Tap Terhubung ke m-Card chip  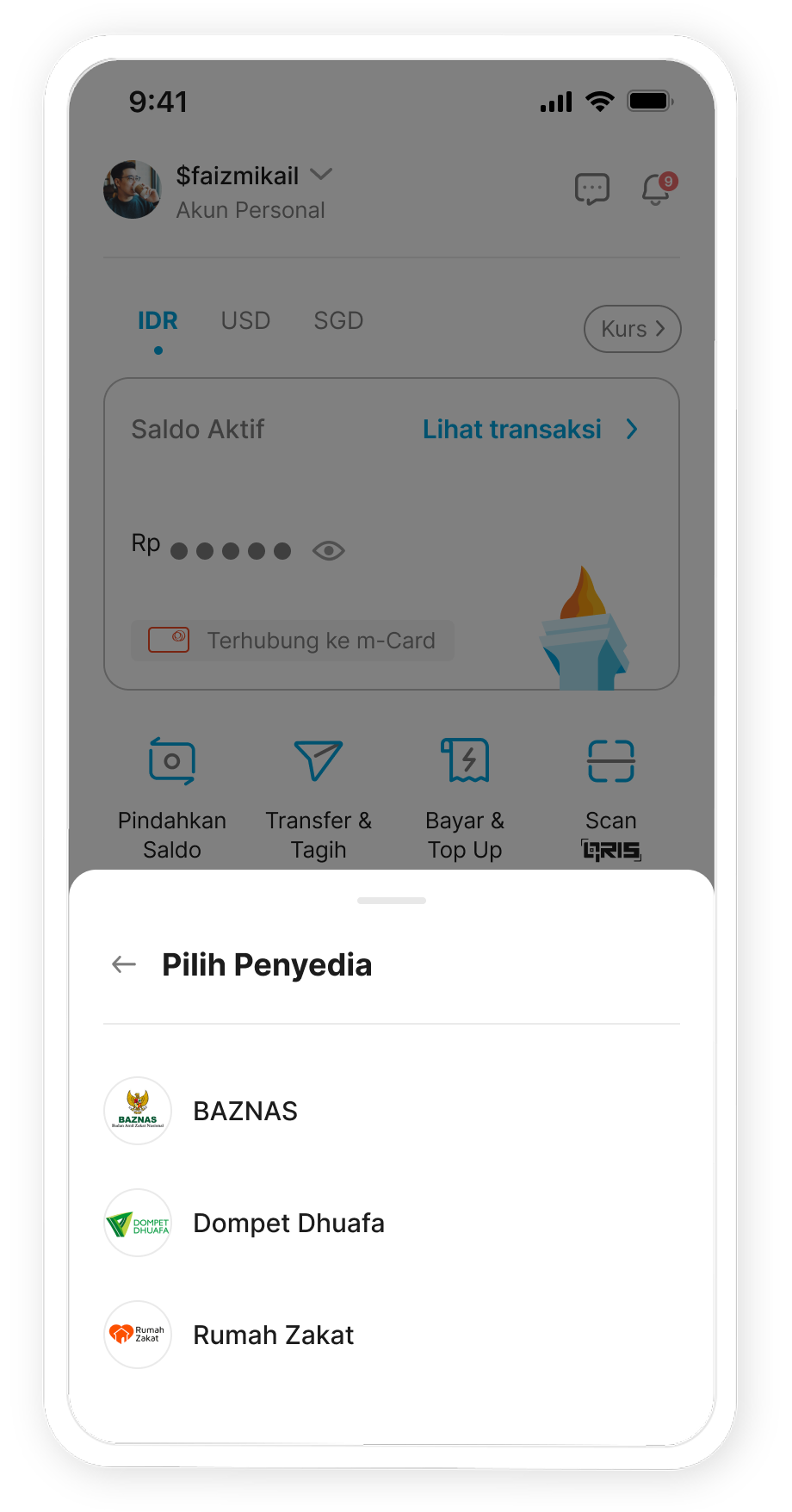(x=293, y=641)
